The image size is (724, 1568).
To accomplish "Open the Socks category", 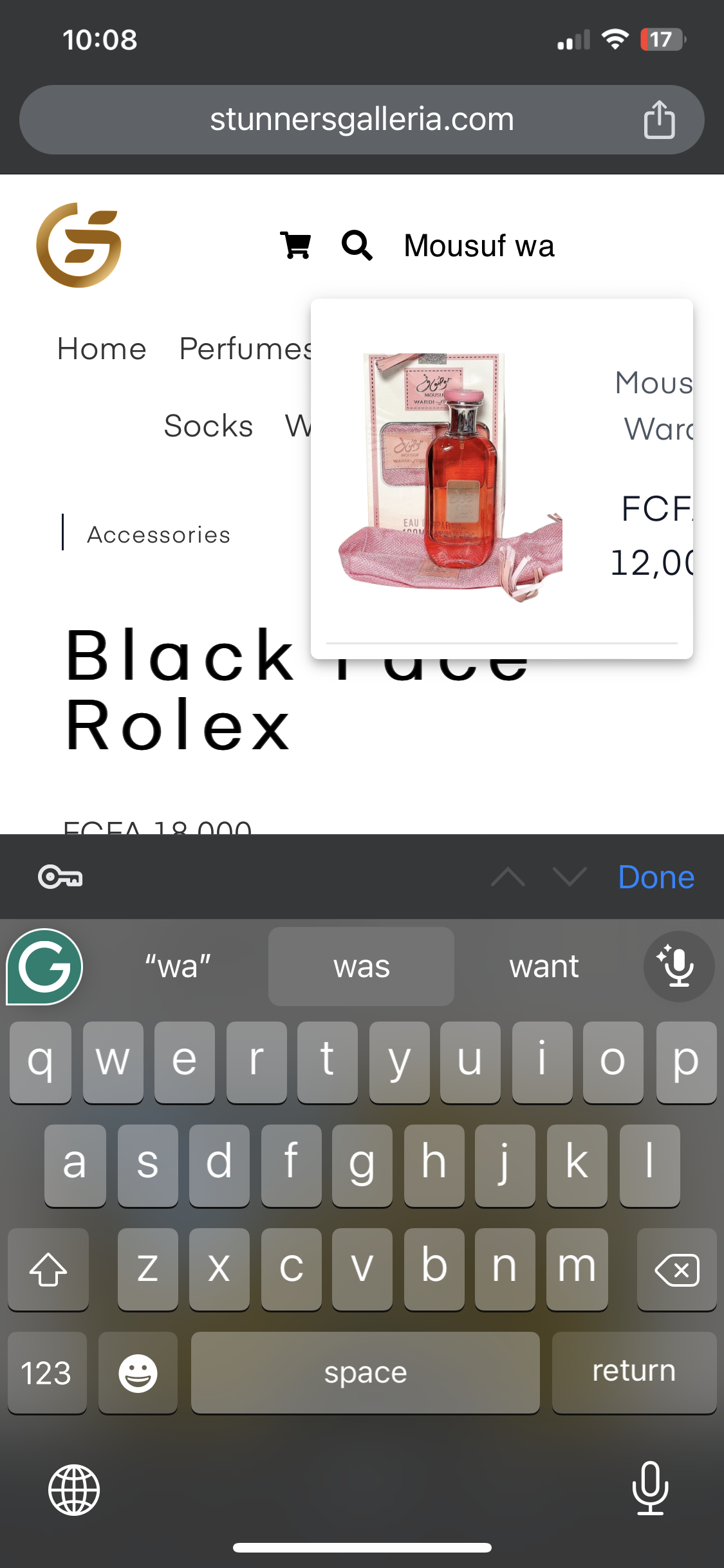I will tap(209, 426).
